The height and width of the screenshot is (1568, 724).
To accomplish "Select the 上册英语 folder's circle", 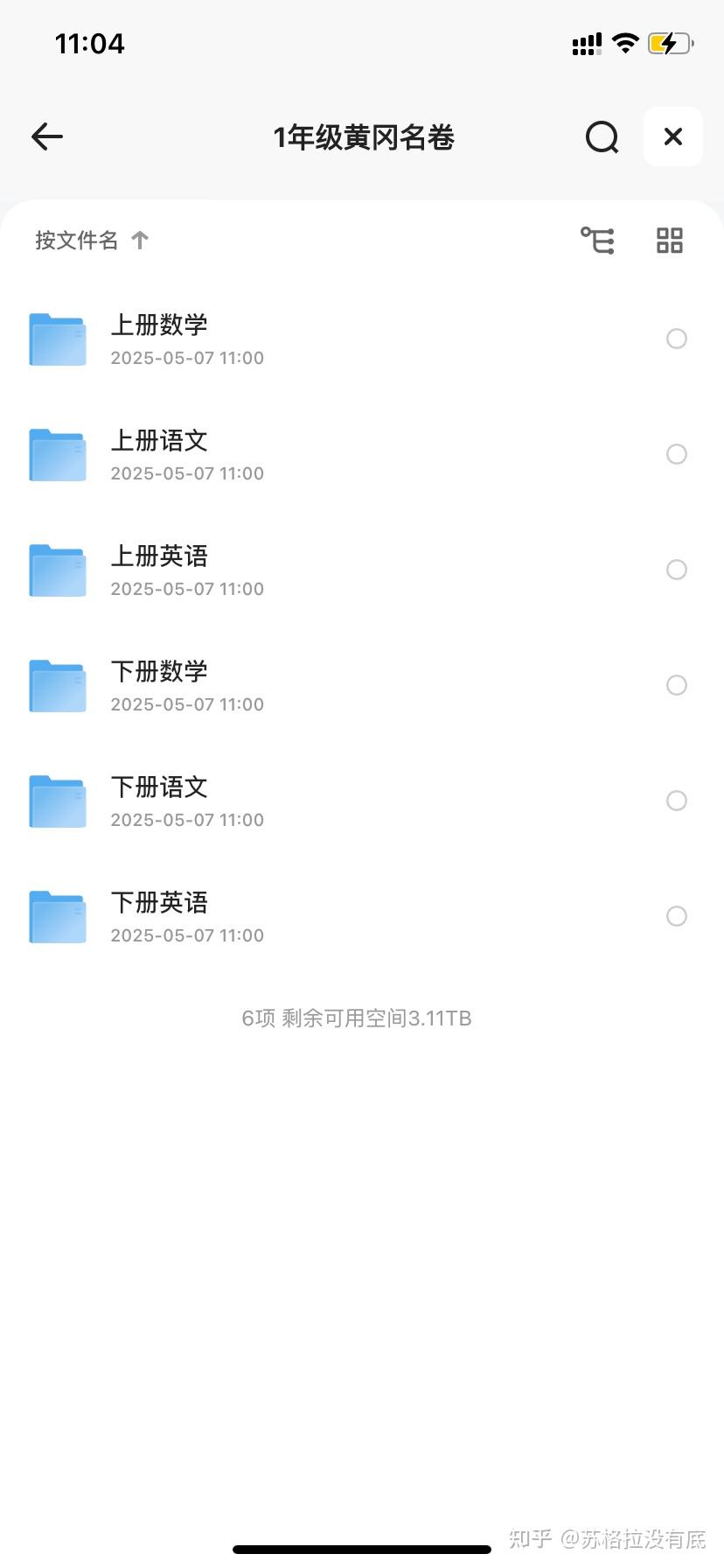I will (677, 570).
